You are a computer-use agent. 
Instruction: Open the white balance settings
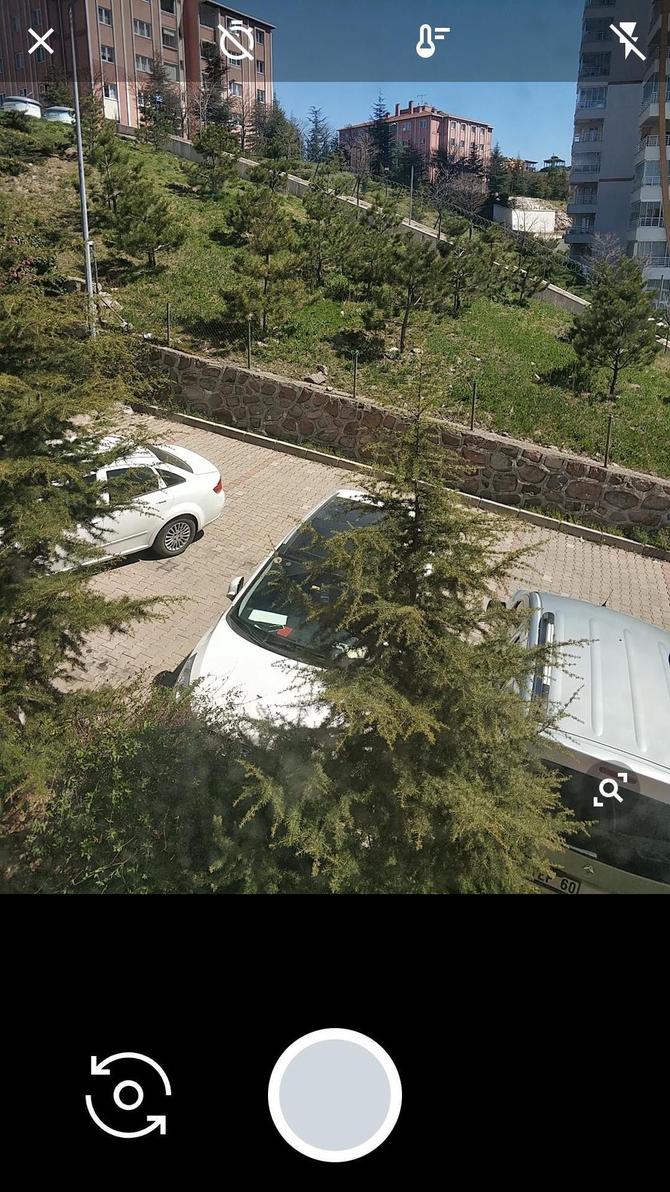pyautogui.click(x=432, y=41)
